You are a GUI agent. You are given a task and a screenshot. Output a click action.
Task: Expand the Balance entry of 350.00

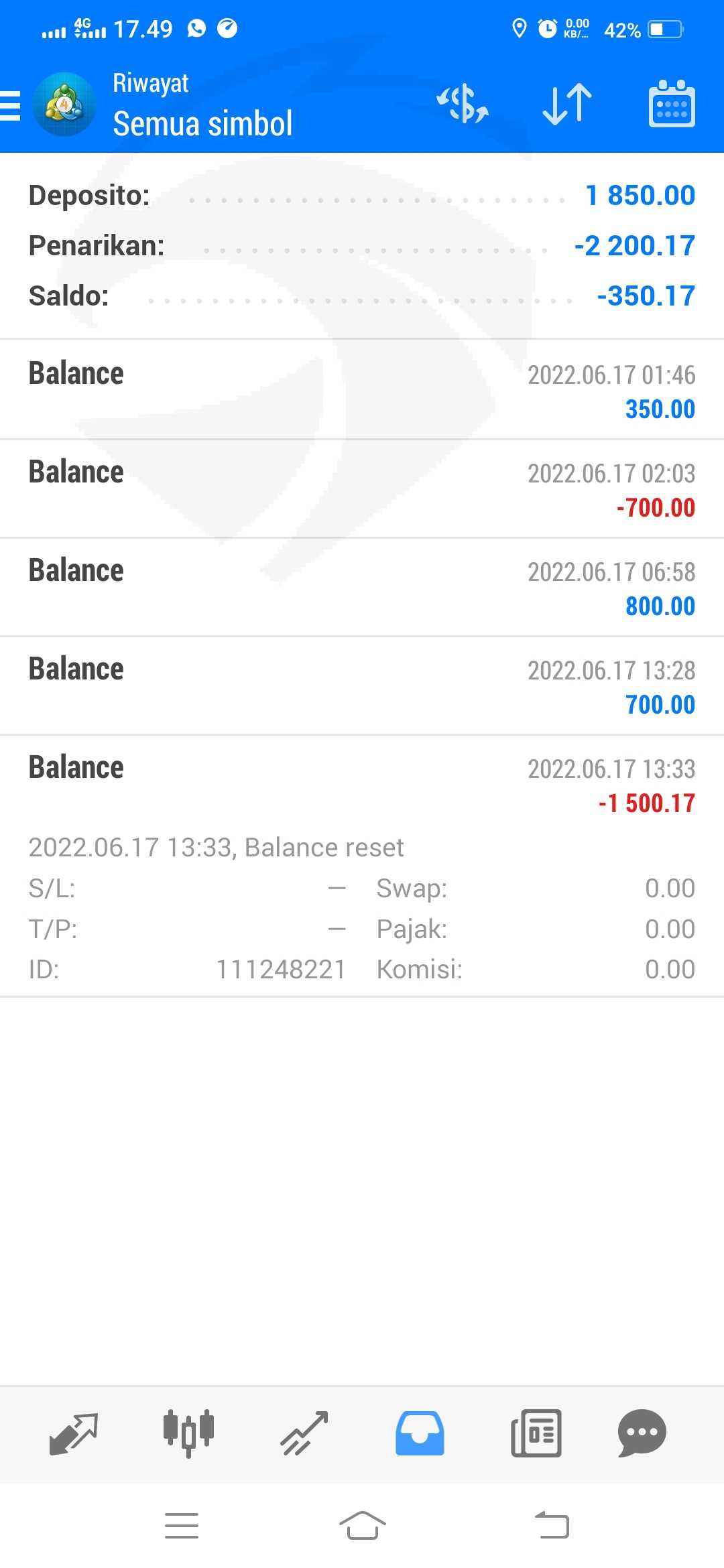(x=362, y=390)
